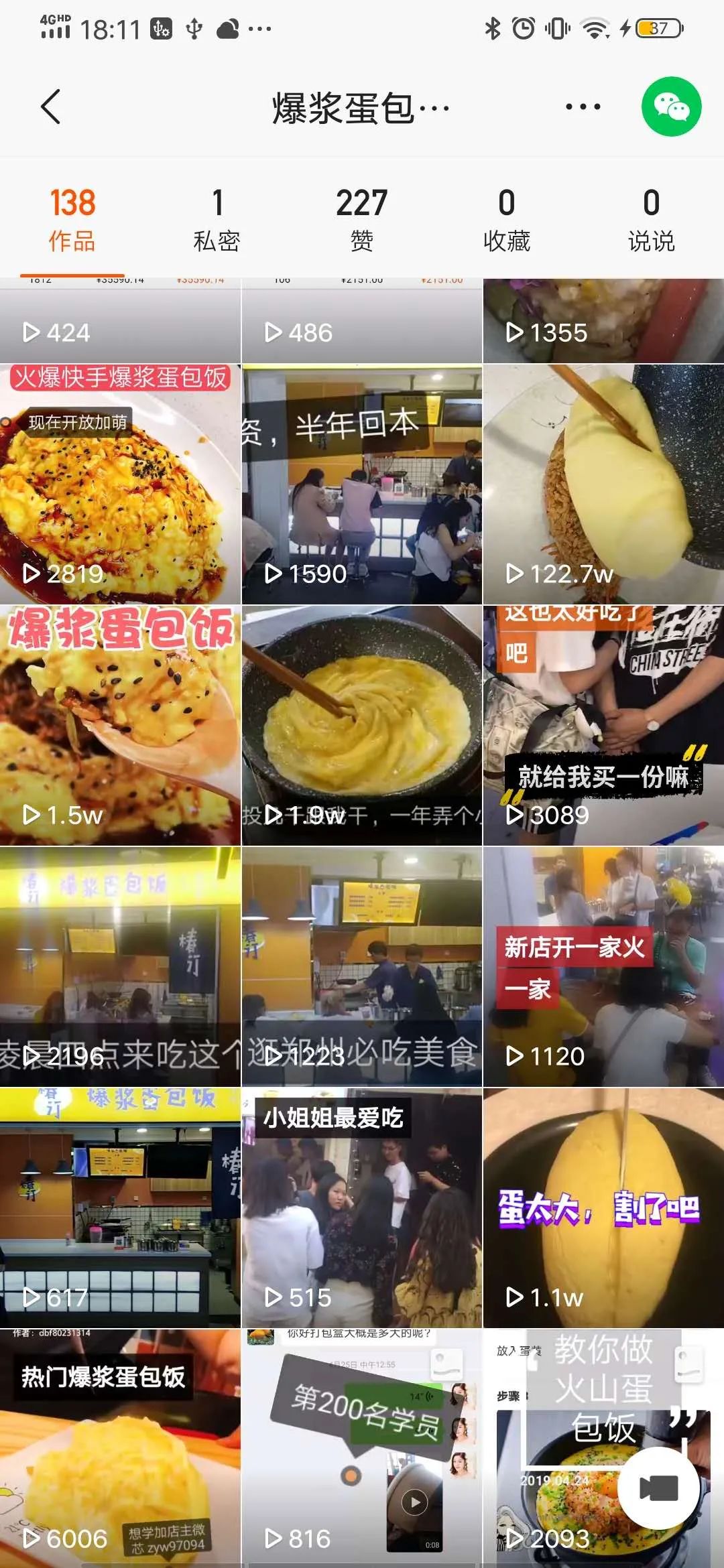724x1568 pixels.
Task: Select the 收藏 tab
Action: click(x=506, y=218)
